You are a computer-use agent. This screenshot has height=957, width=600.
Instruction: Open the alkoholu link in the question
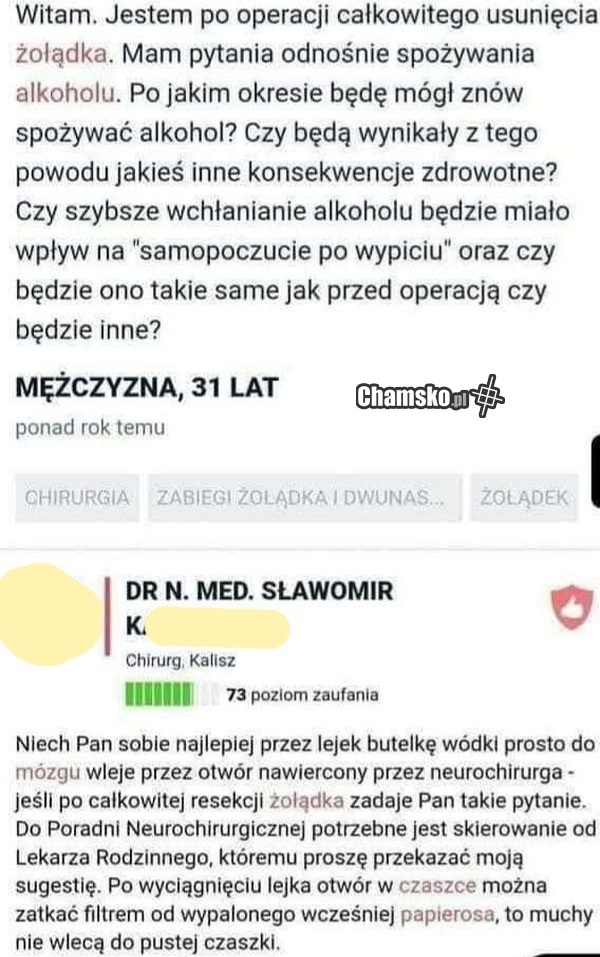click(x=68, y=93)
